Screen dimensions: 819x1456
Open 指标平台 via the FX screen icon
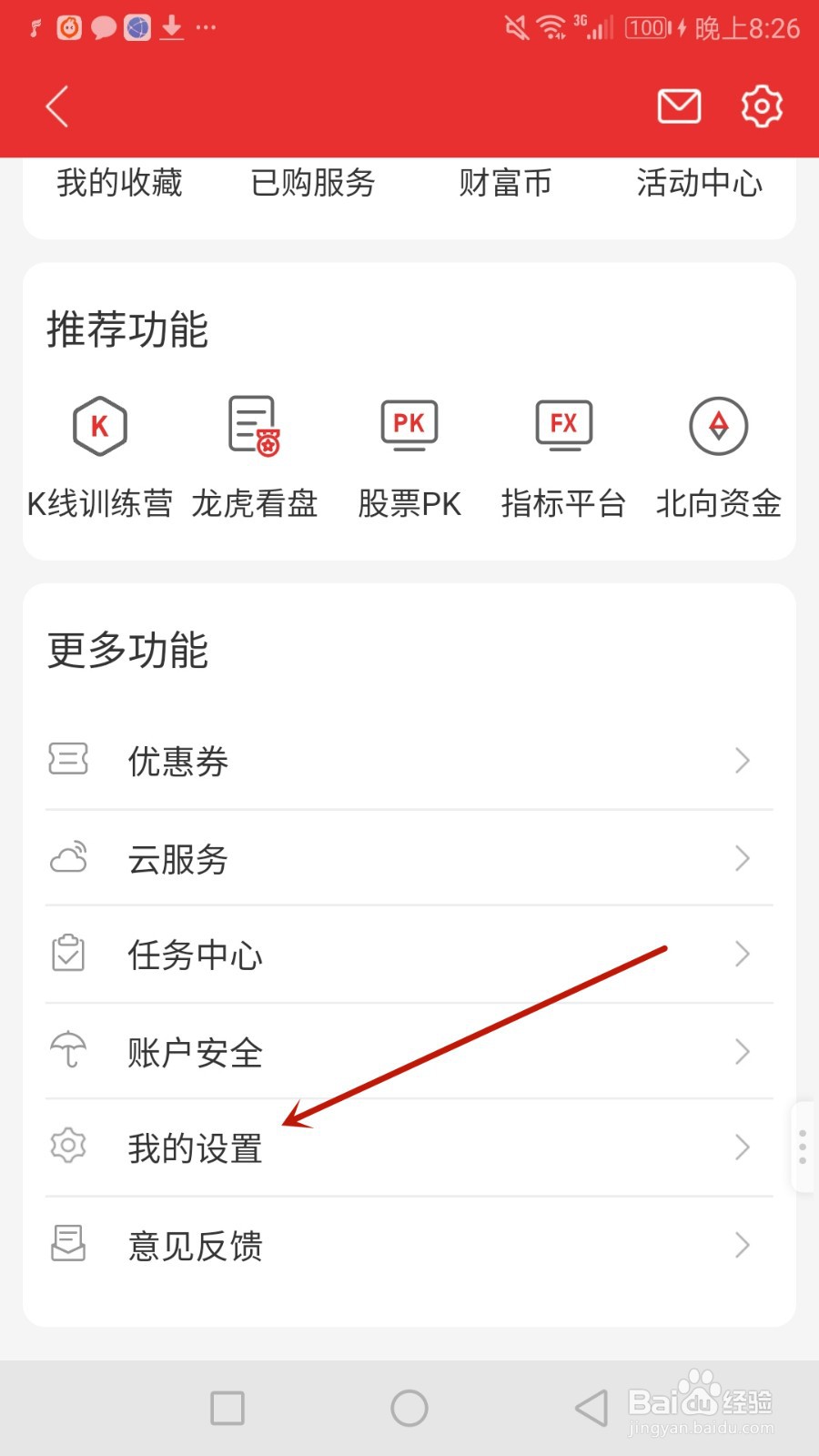pos(563,423)
